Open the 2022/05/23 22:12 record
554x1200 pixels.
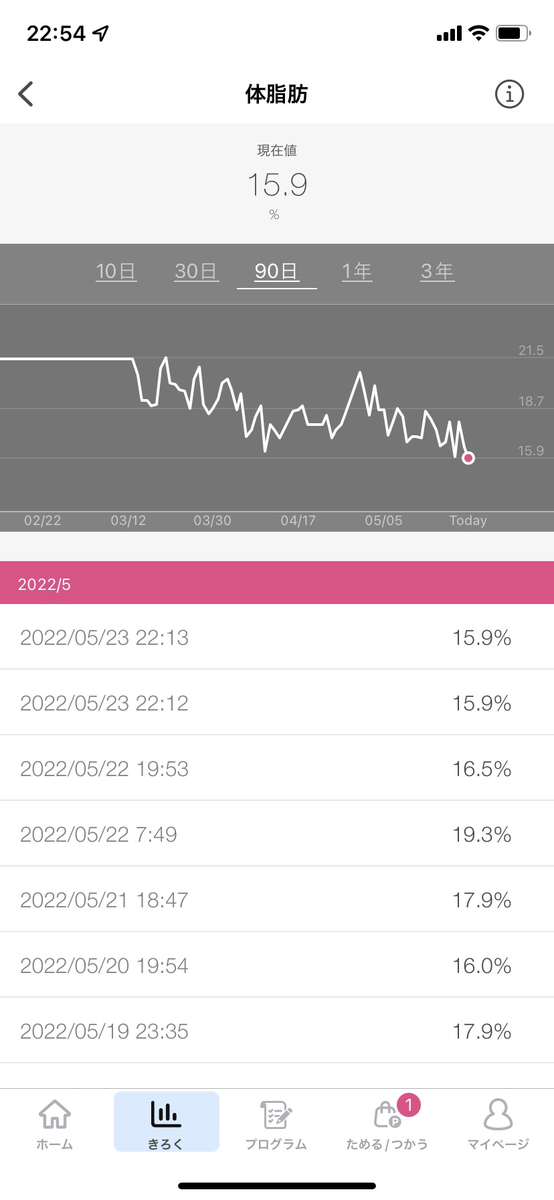(277, 703)
